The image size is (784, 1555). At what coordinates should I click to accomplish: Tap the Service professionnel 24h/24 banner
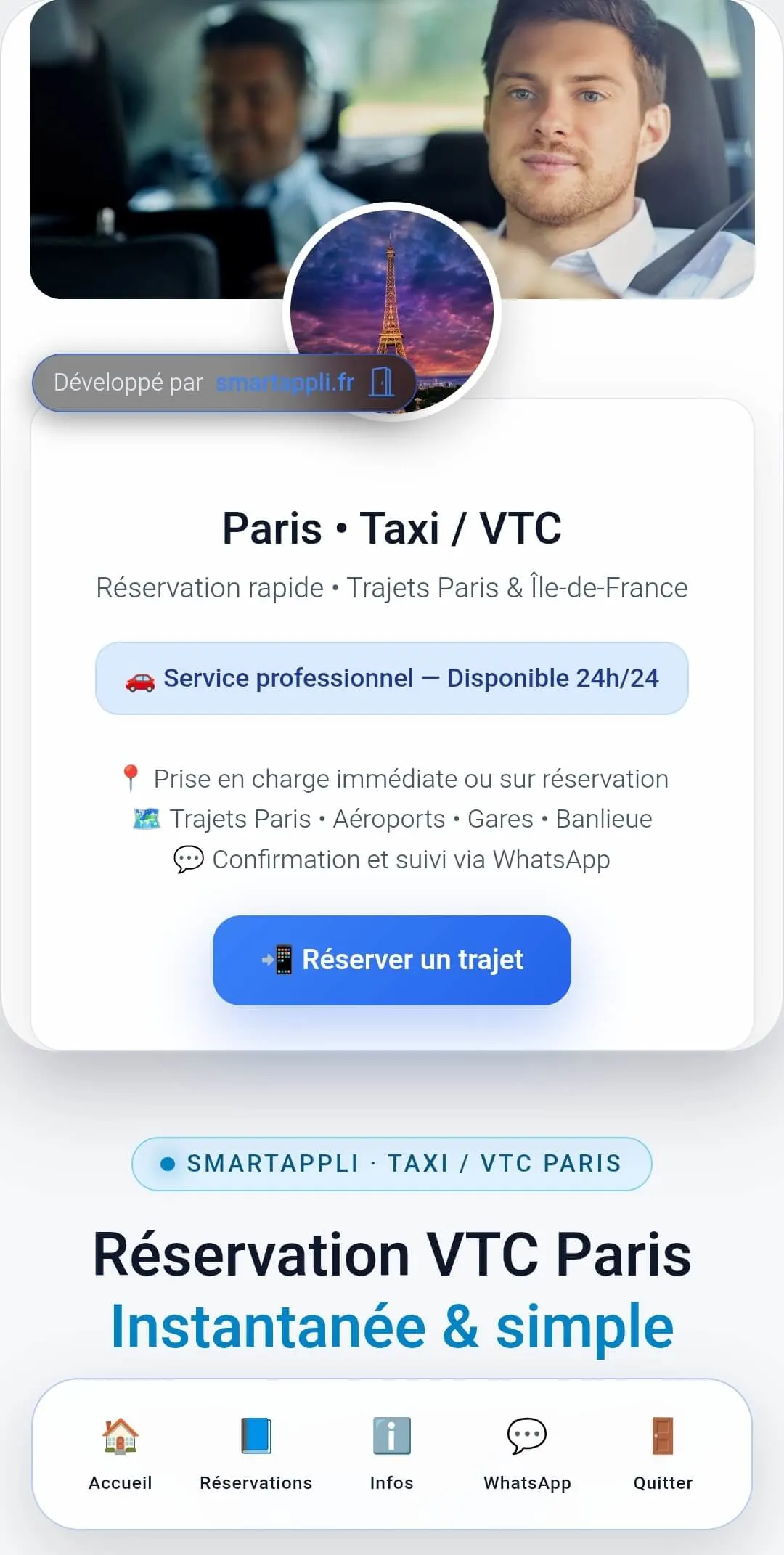[391, 679]
